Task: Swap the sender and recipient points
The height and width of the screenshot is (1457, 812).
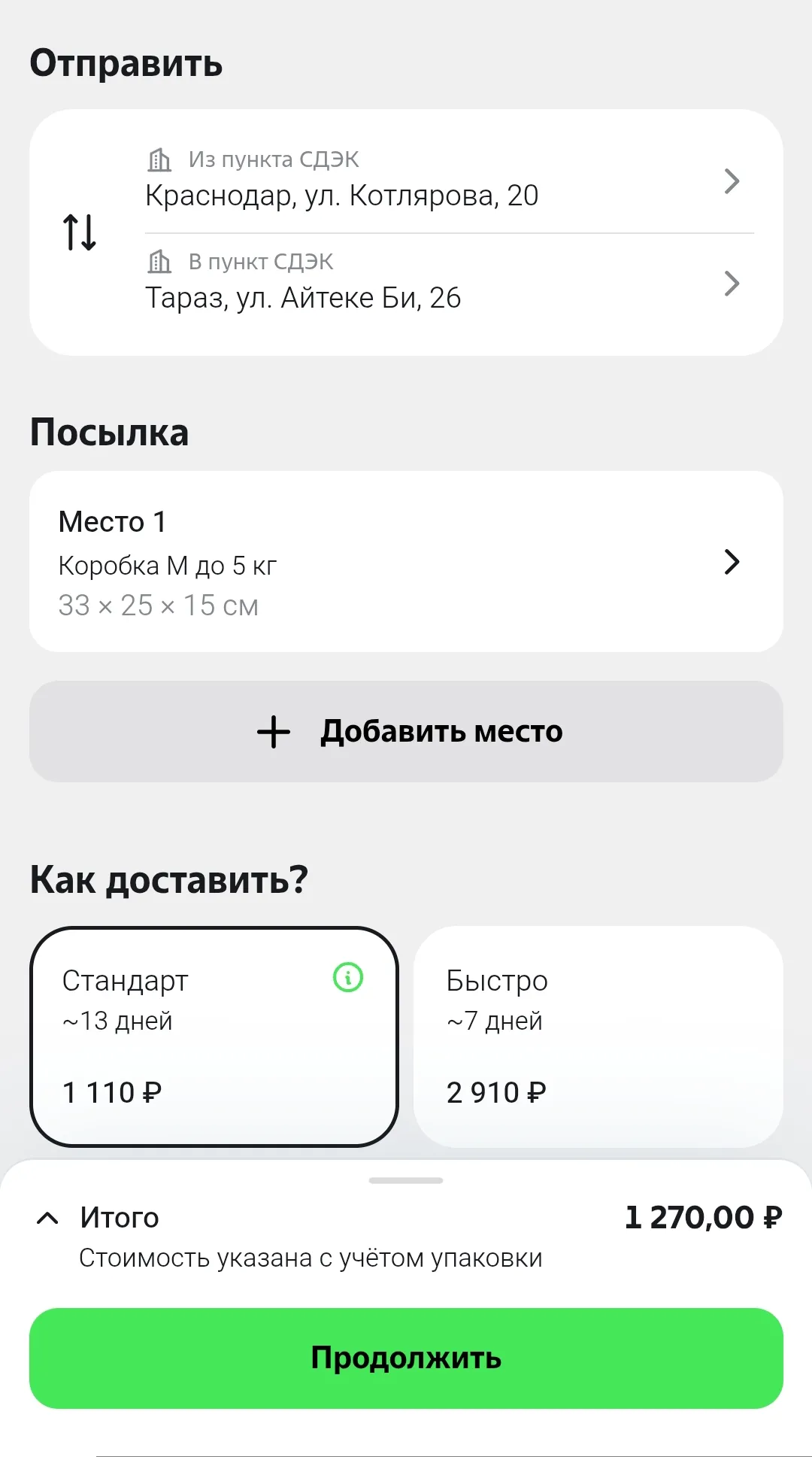Action: [x=79, y=232]
